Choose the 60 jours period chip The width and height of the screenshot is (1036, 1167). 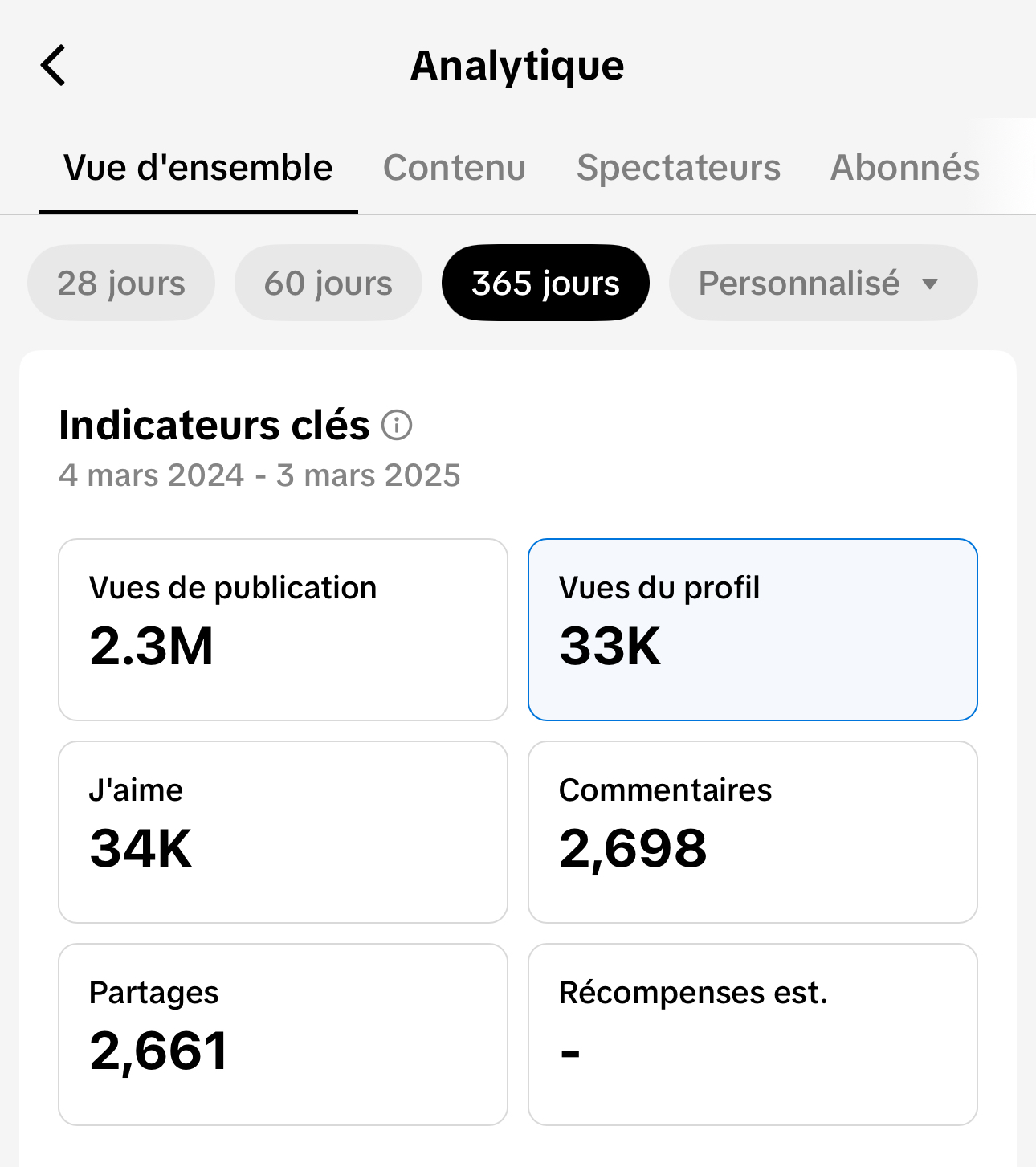click(328, 283)
